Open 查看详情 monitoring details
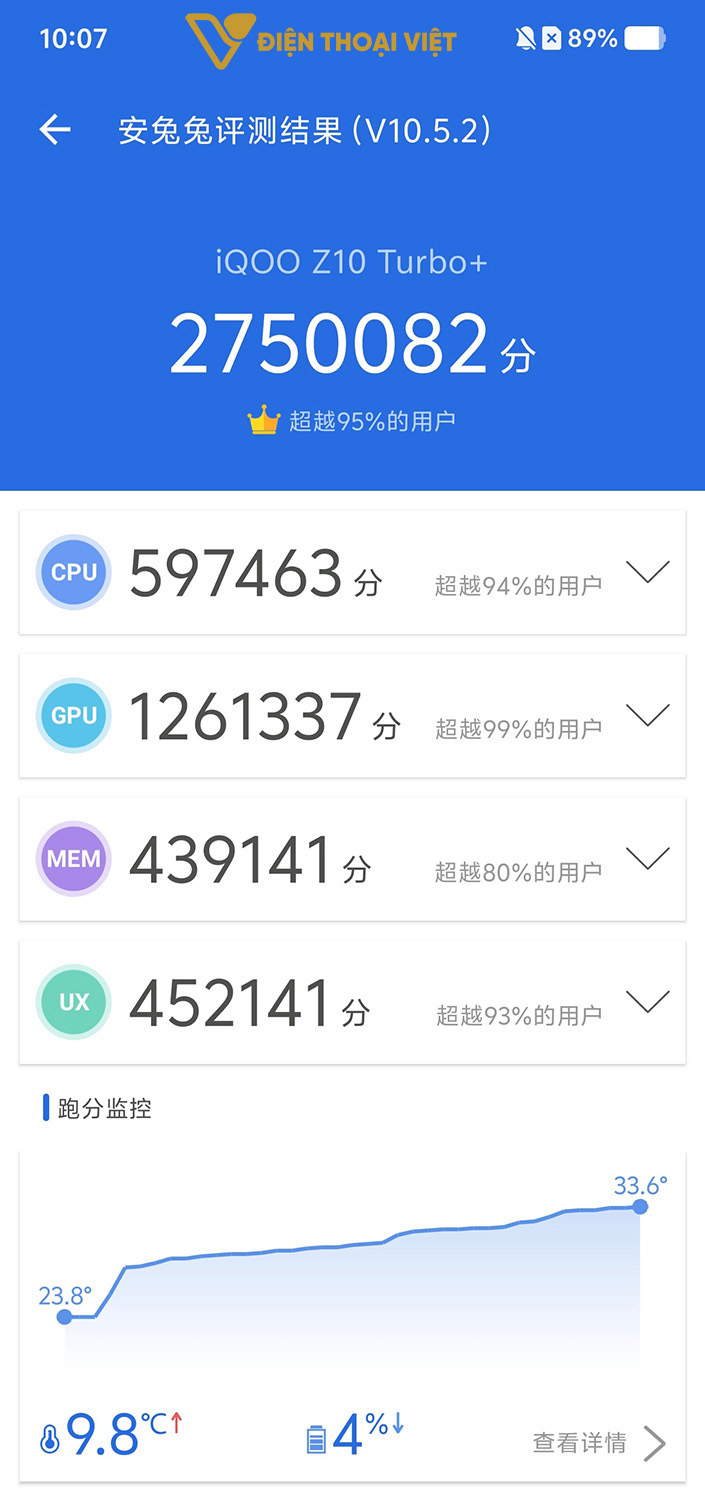 pyautogui.click(x=598, y=1442)
